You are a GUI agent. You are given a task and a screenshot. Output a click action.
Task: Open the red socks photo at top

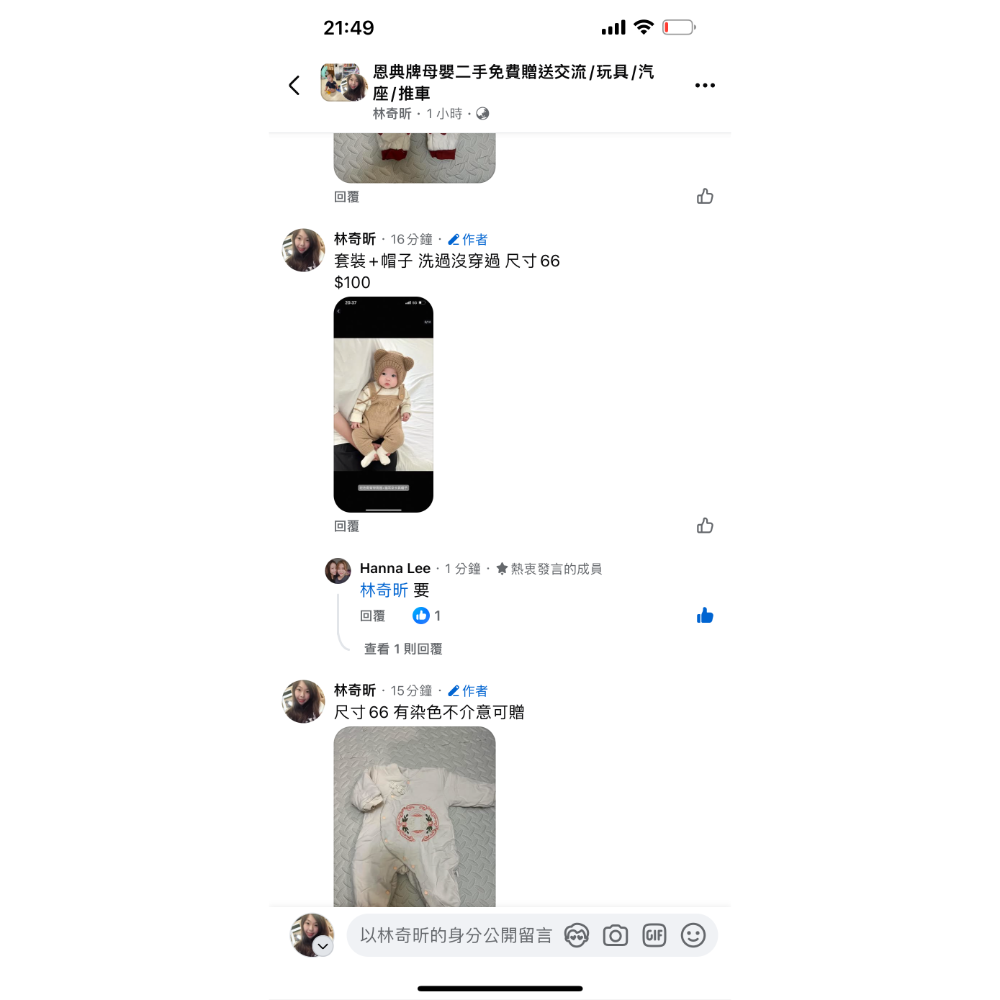tap(414, 158)
